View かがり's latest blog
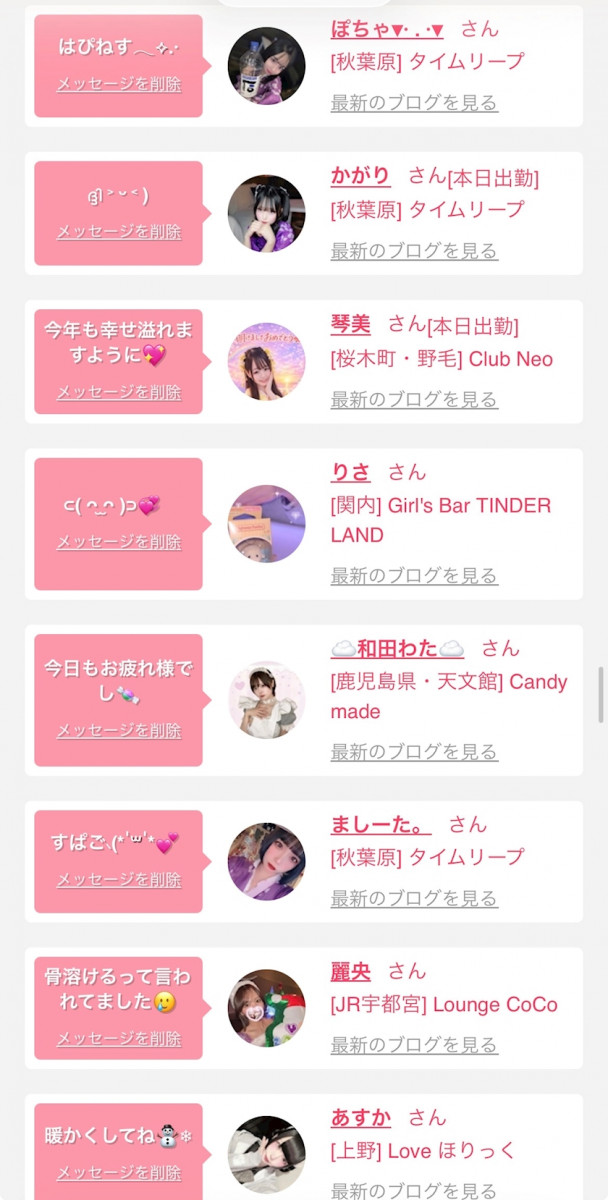The image size is (608, 1200). tap(414, 250)
